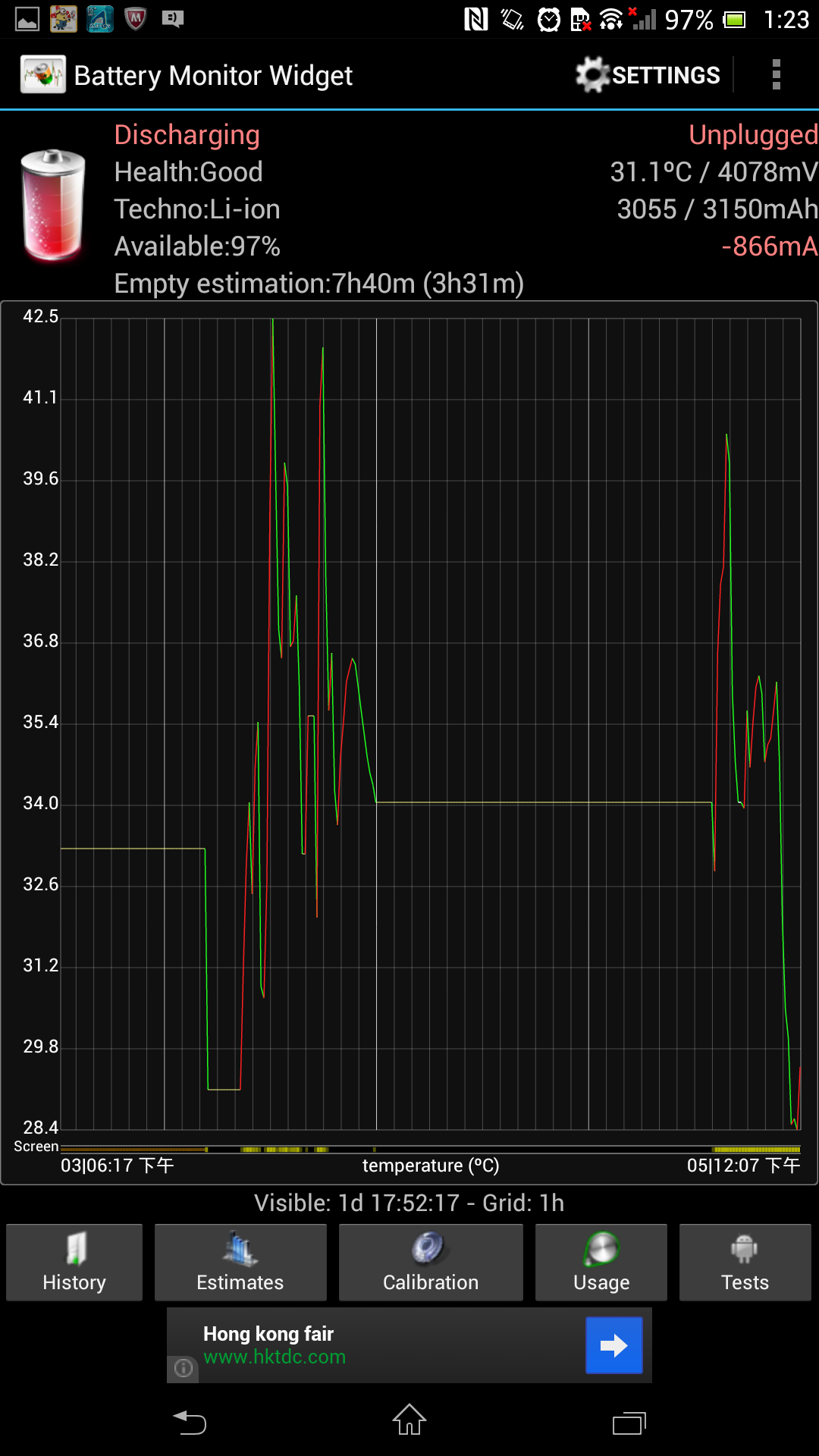Open the Tests section

pyautogui.click(x=745, y=1263)
